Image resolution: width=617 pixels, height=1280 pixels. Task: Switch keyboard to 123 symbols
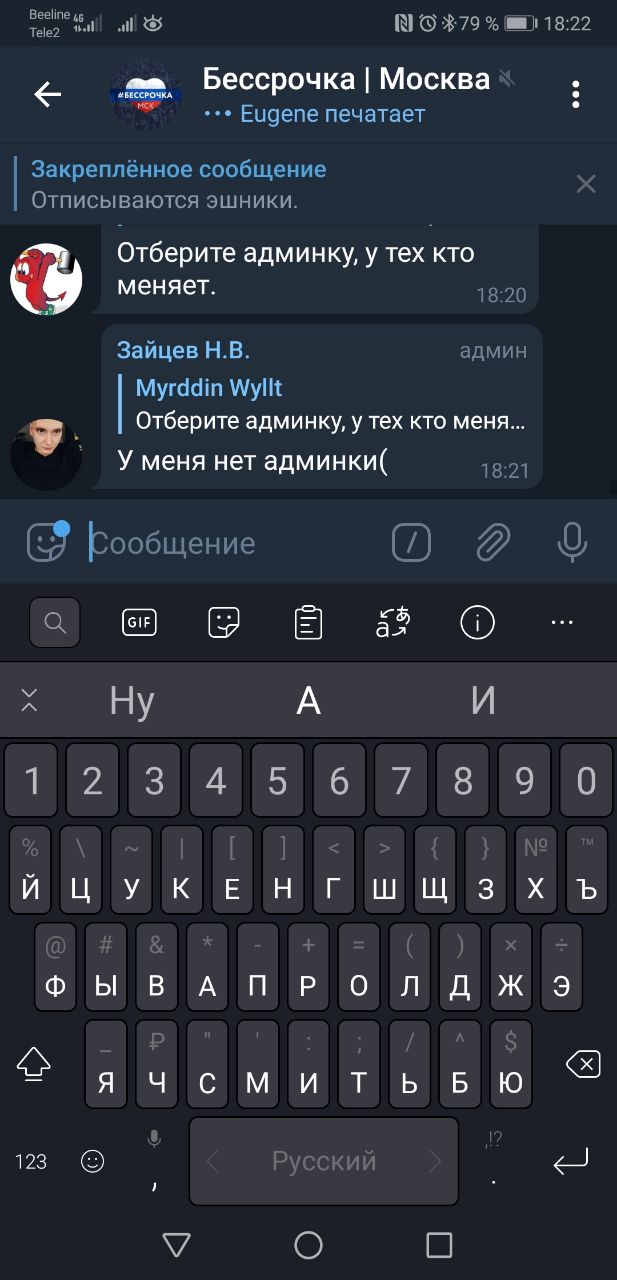click(x=31, y=1161)
